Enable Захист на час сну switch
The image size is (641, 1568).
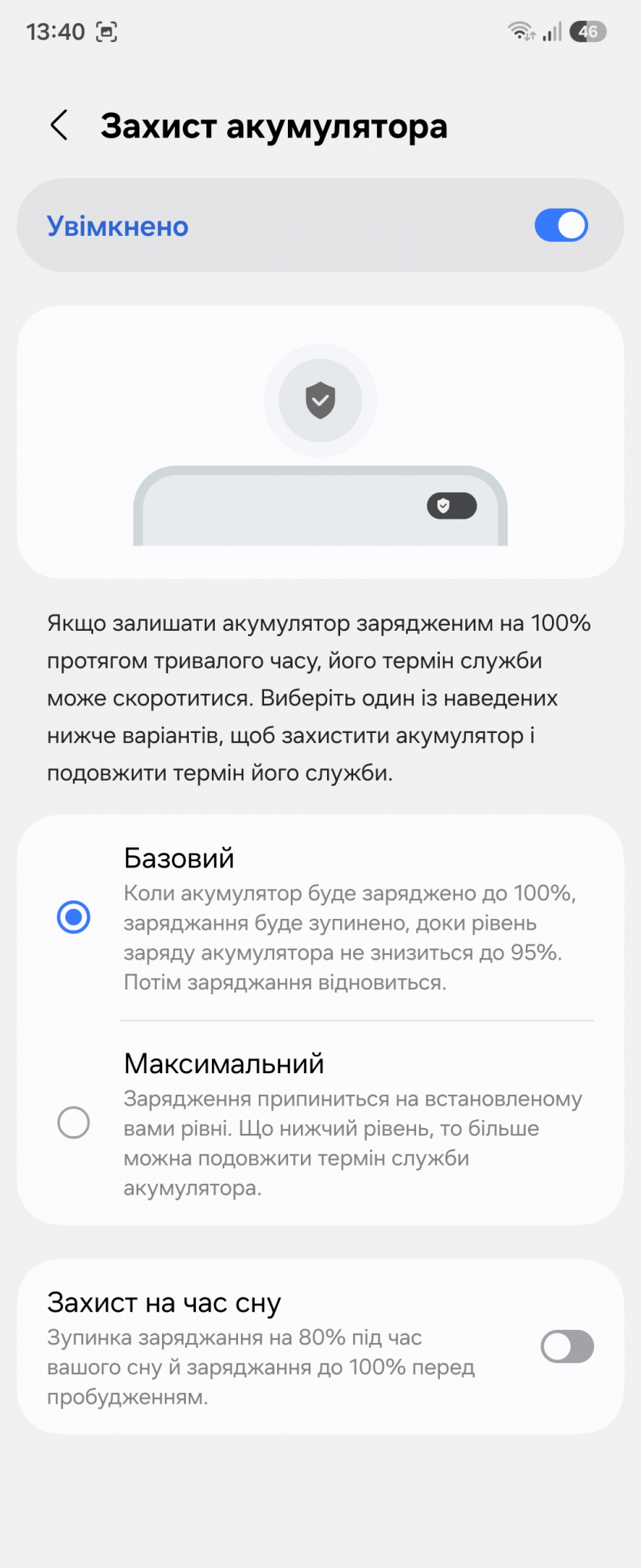(567, 1347)
